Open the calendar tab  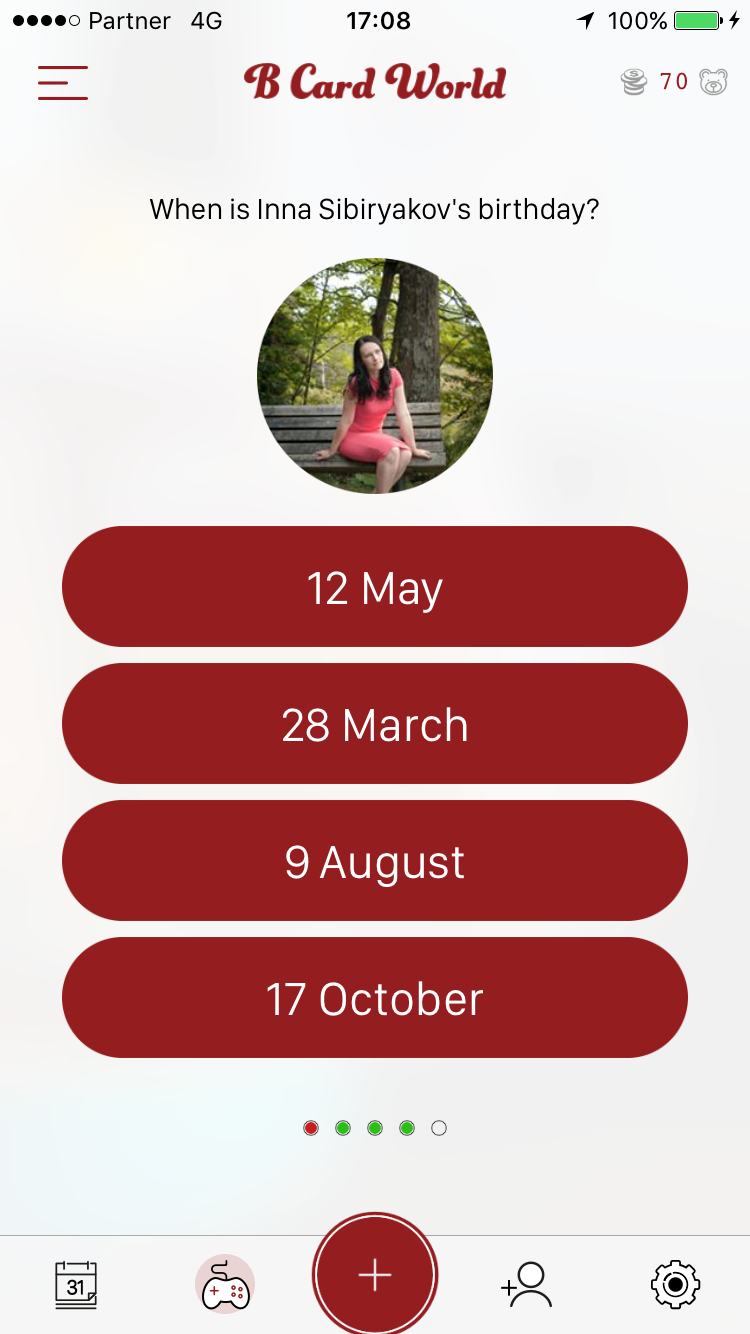tap(76, 1285)
